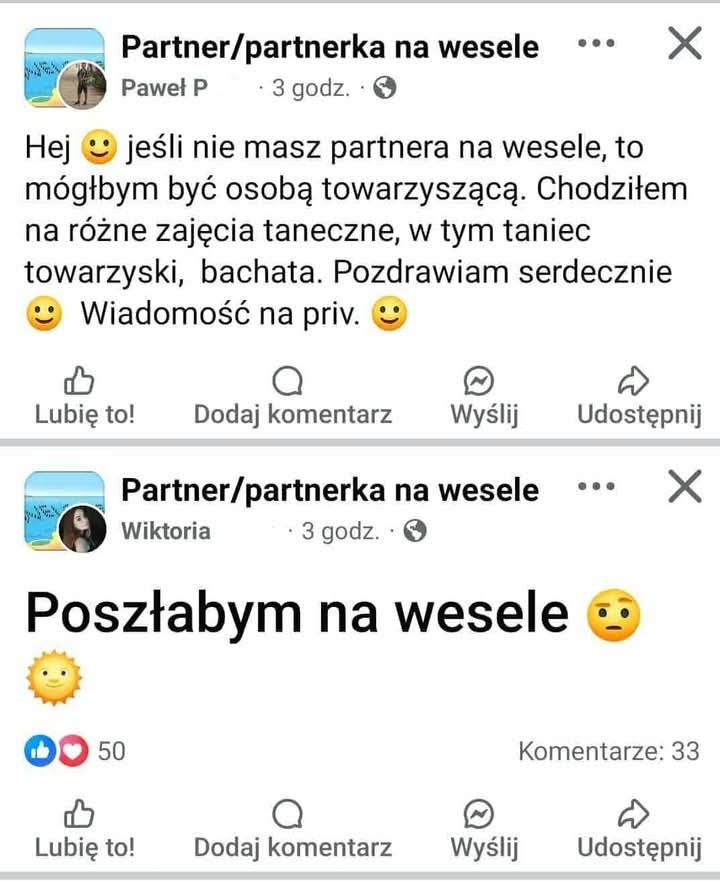This screenshot has height=881, width=720.
Task: Open the three-dot menu on Wiktoria's post
Action: tap(596, 487)
